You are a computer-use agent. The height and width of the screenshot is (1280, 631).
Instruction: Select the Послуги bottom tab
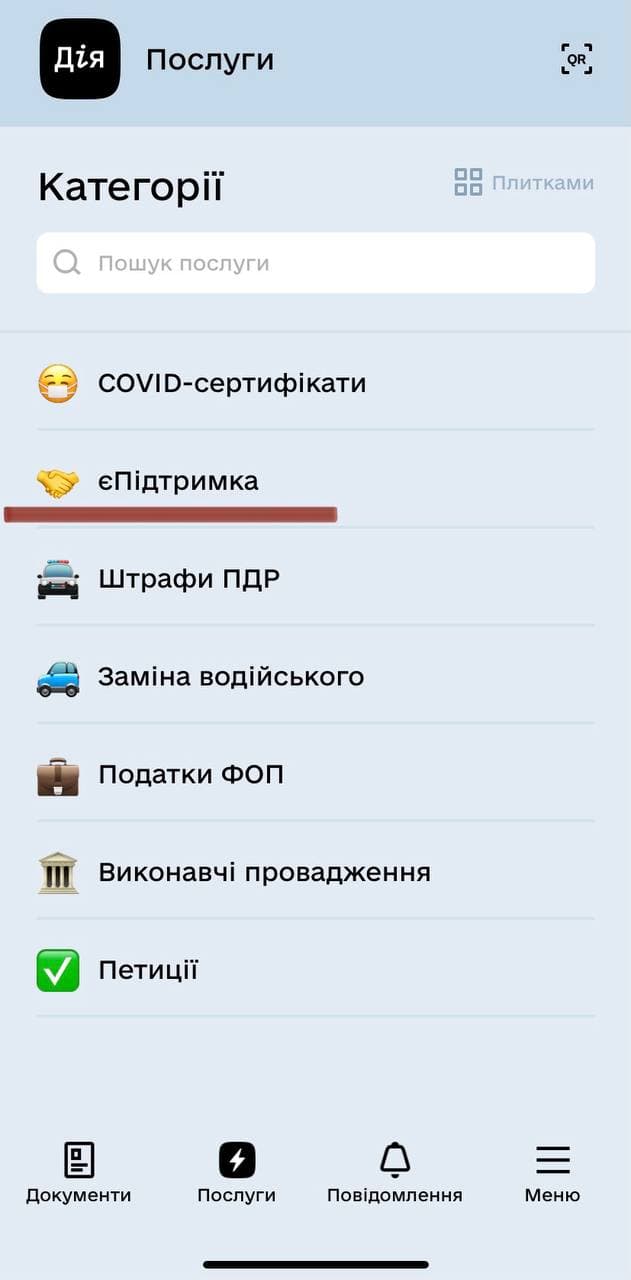coord(237,1173)
